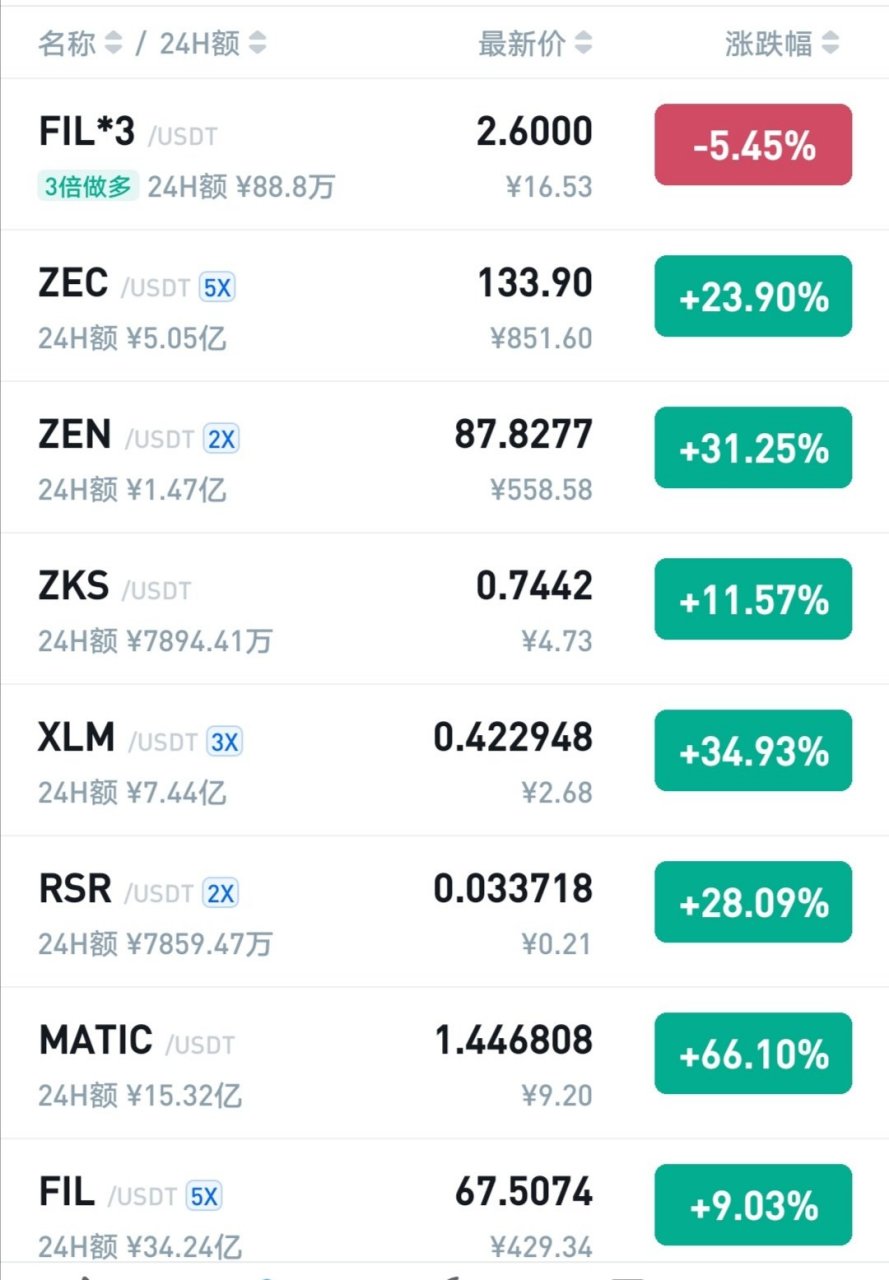Tap the +34.93% change badge

[x=753, y=751]
